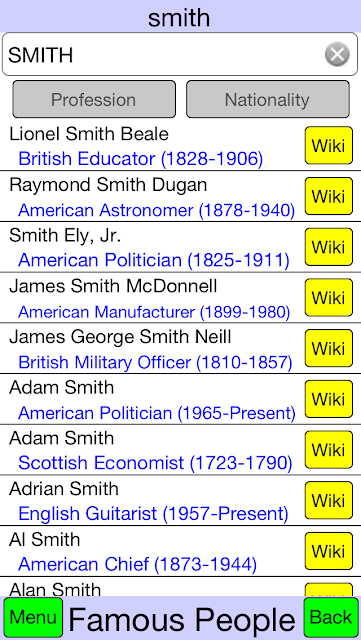Filter results by Nationality
The width and height of the screenshot is (361, 640).
pos(268,99)
